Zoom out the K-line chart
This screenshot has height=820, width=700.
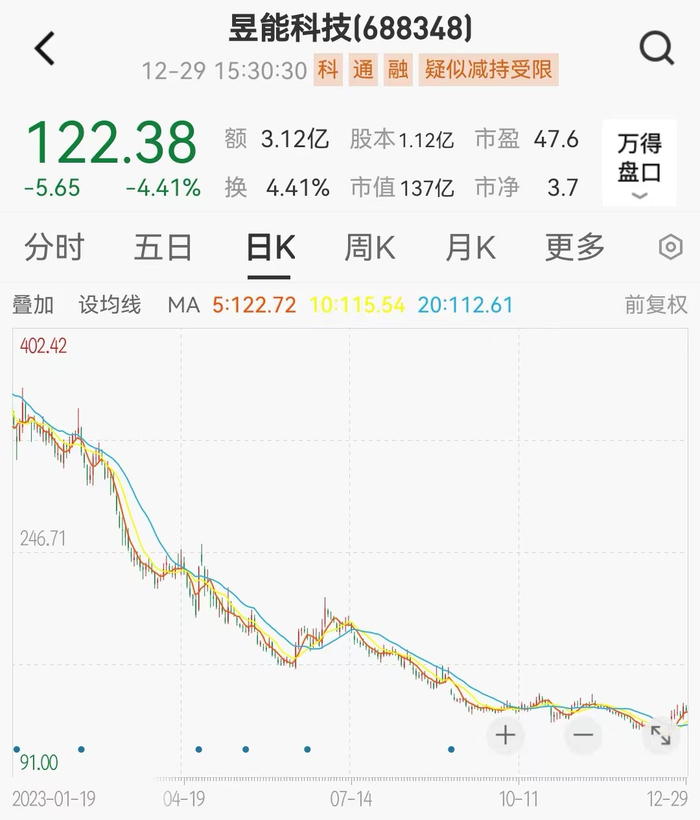pos(583,736)
